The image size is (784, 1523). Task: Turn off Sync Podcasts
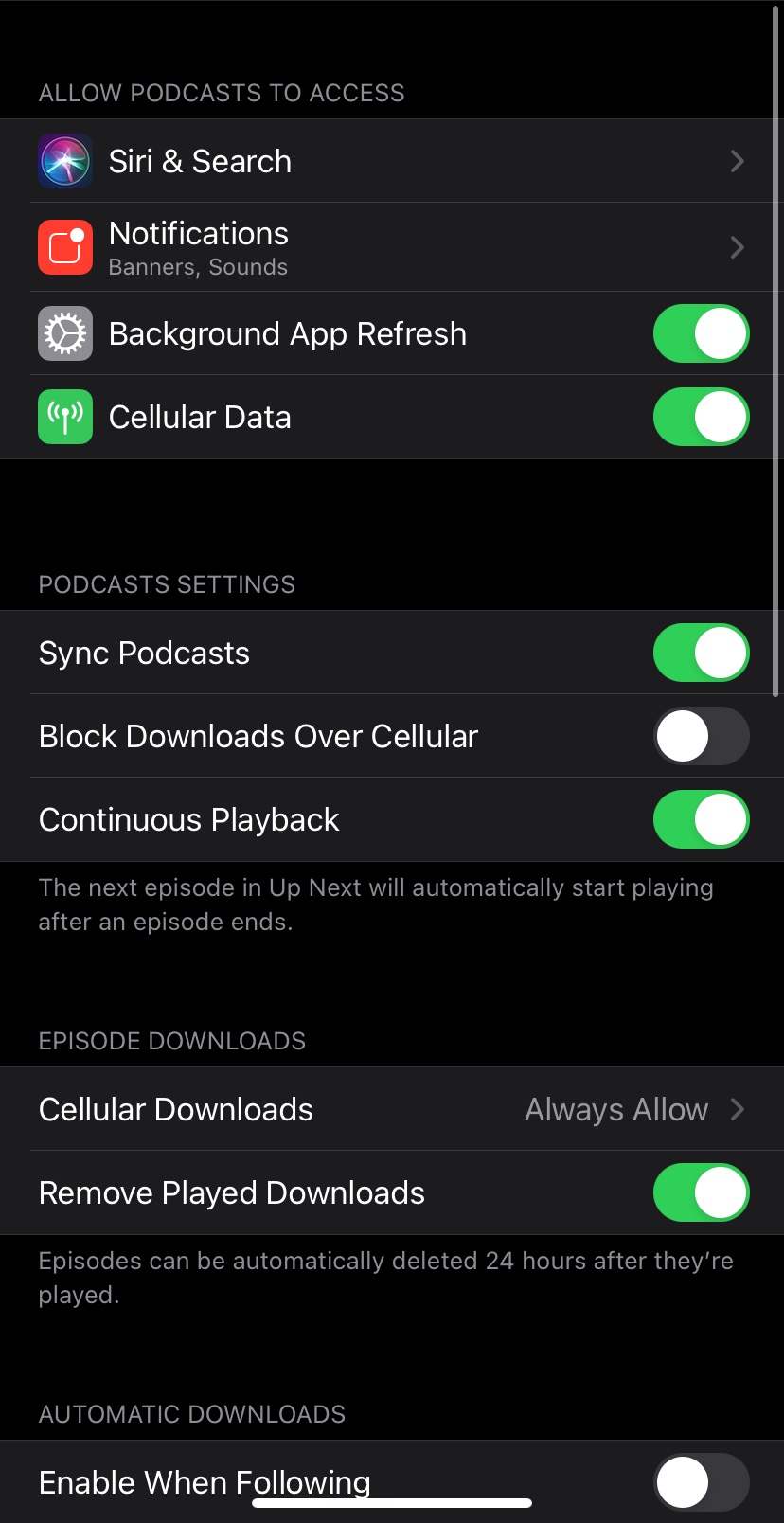click(701, 654)
